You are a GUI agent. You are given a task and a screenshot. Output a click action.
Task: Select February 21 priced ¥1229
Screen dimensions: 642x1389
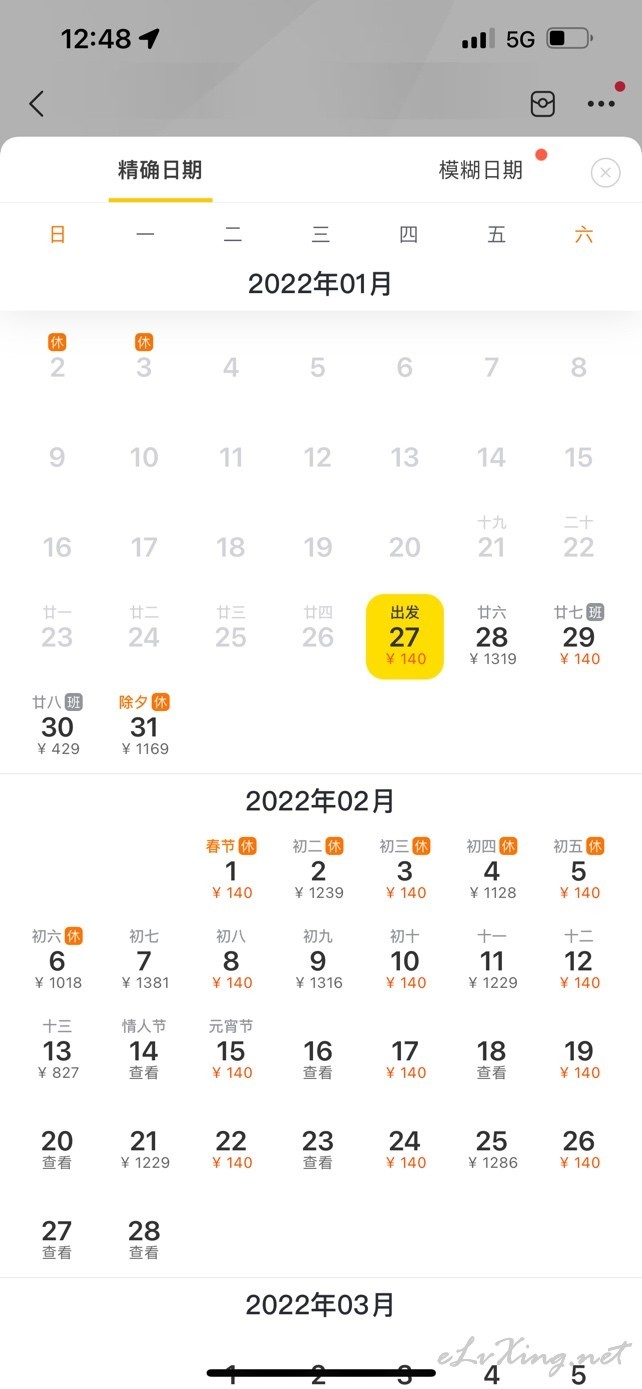click(x=144, y=1148)
